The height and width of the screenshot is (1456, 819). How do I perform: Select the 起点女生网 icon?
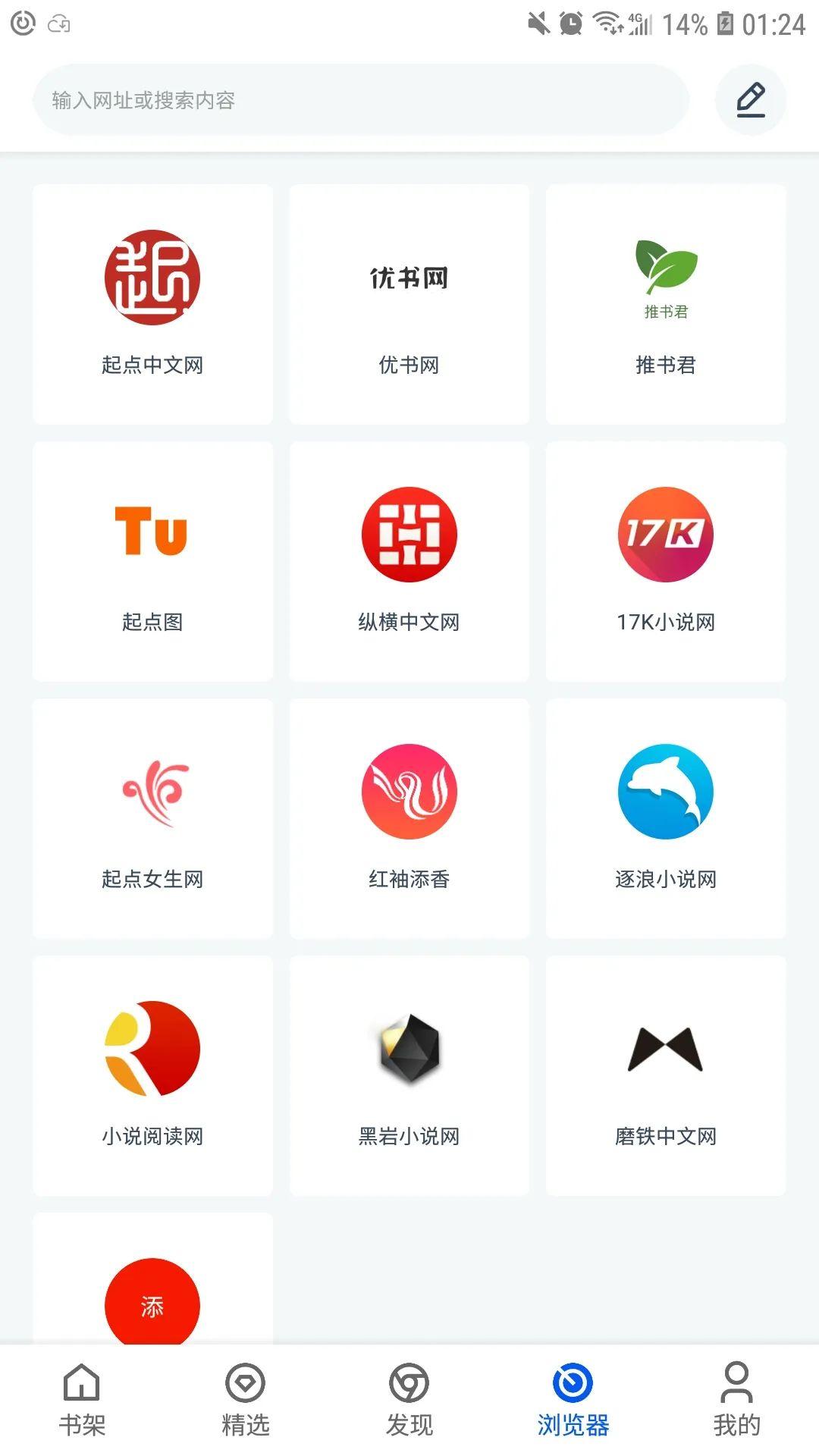pyautogui.click(x=152, y=791)
